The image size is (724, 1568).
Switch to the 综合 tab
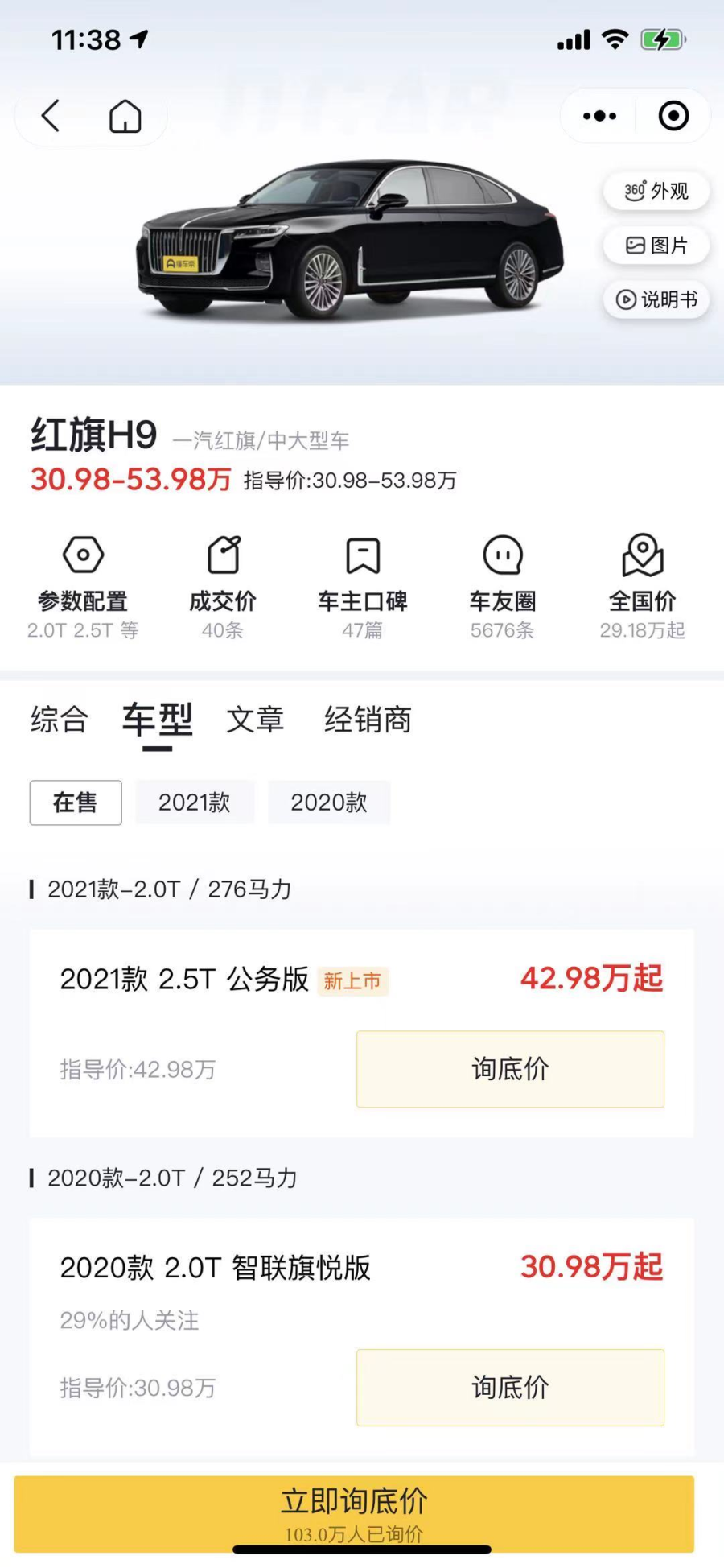[x=60, y=720]
